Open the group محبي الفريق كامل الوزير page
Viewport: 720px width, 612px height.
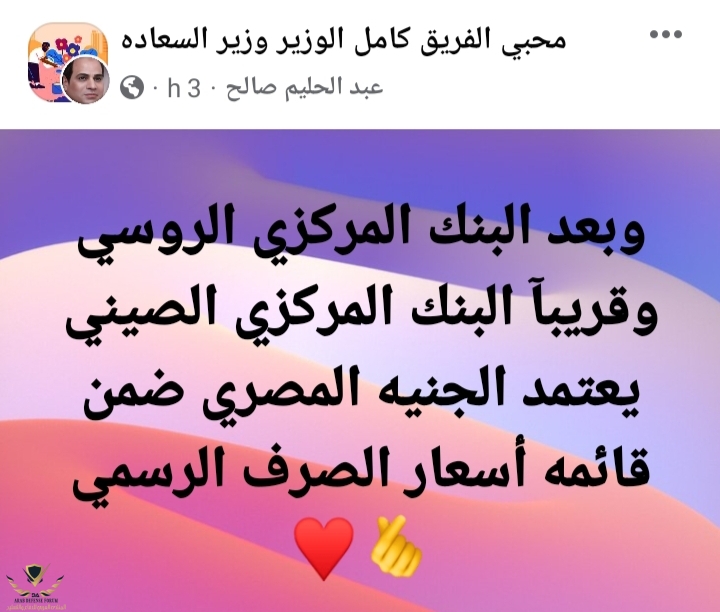point(343,40)
